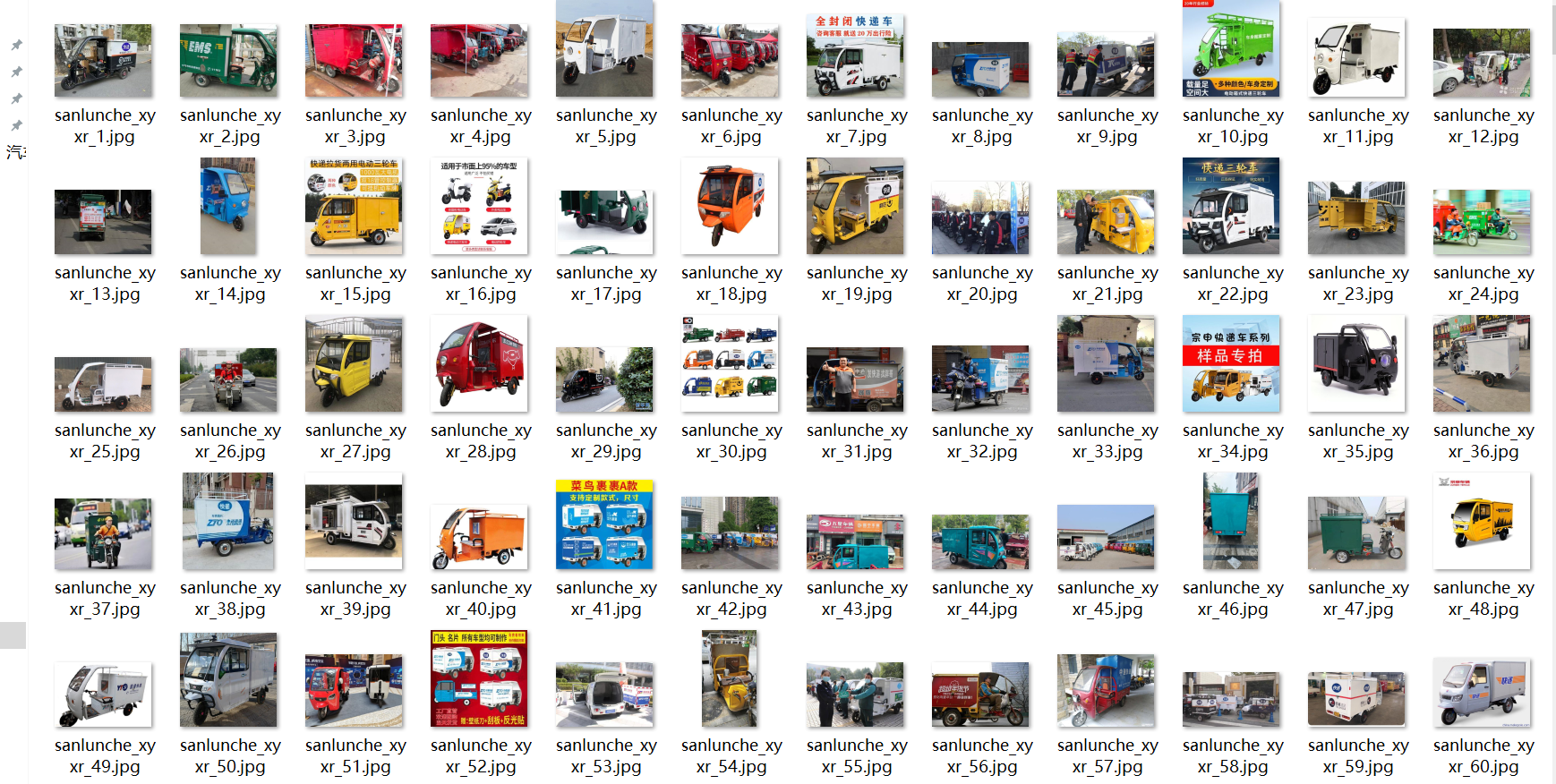
Task: Select file sanlunche_xyxr_60.jpg
Action: click(1482, 693)
